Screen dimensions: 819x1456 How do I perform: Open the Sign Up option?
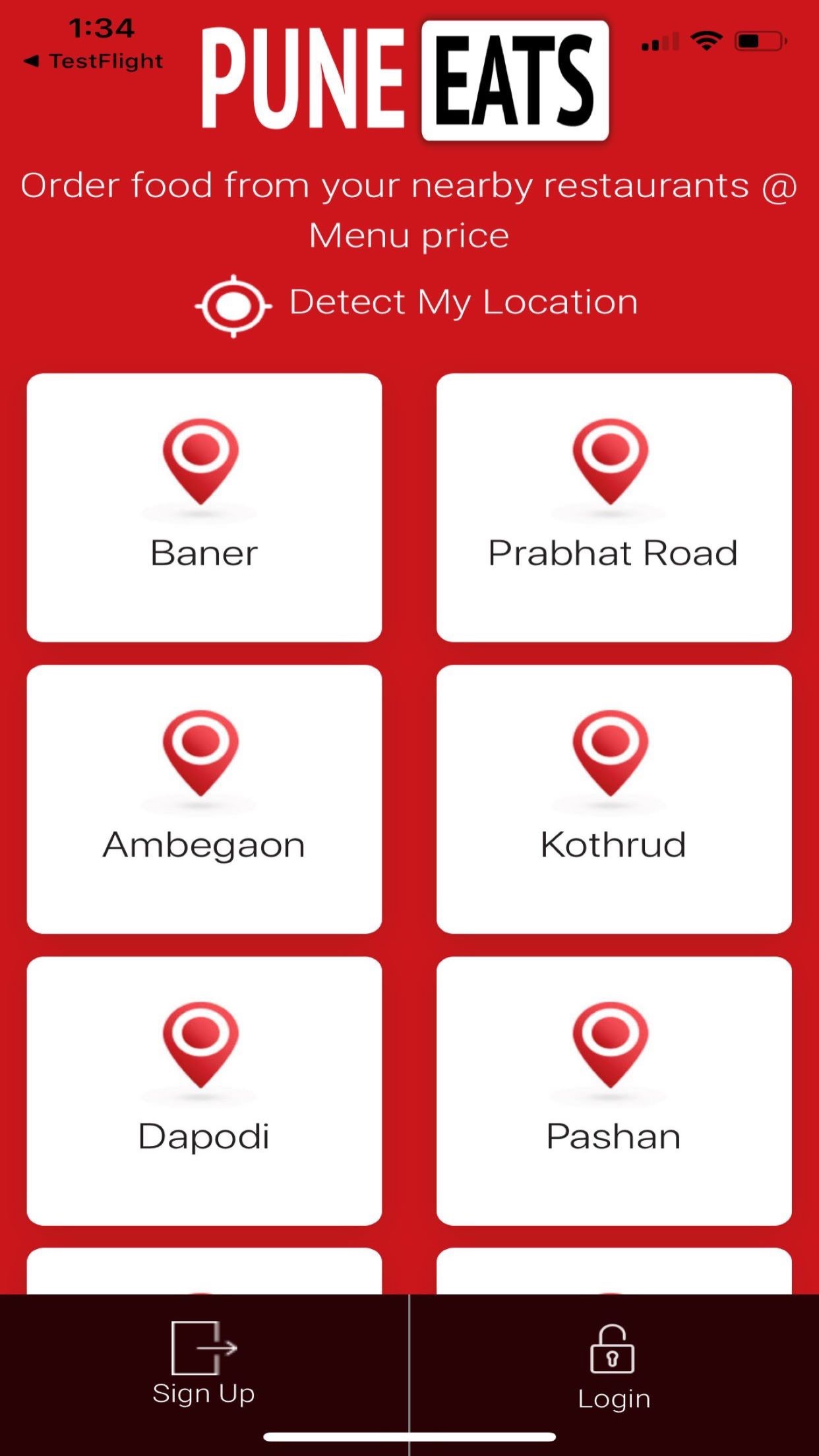click(x=204, y=1365)
